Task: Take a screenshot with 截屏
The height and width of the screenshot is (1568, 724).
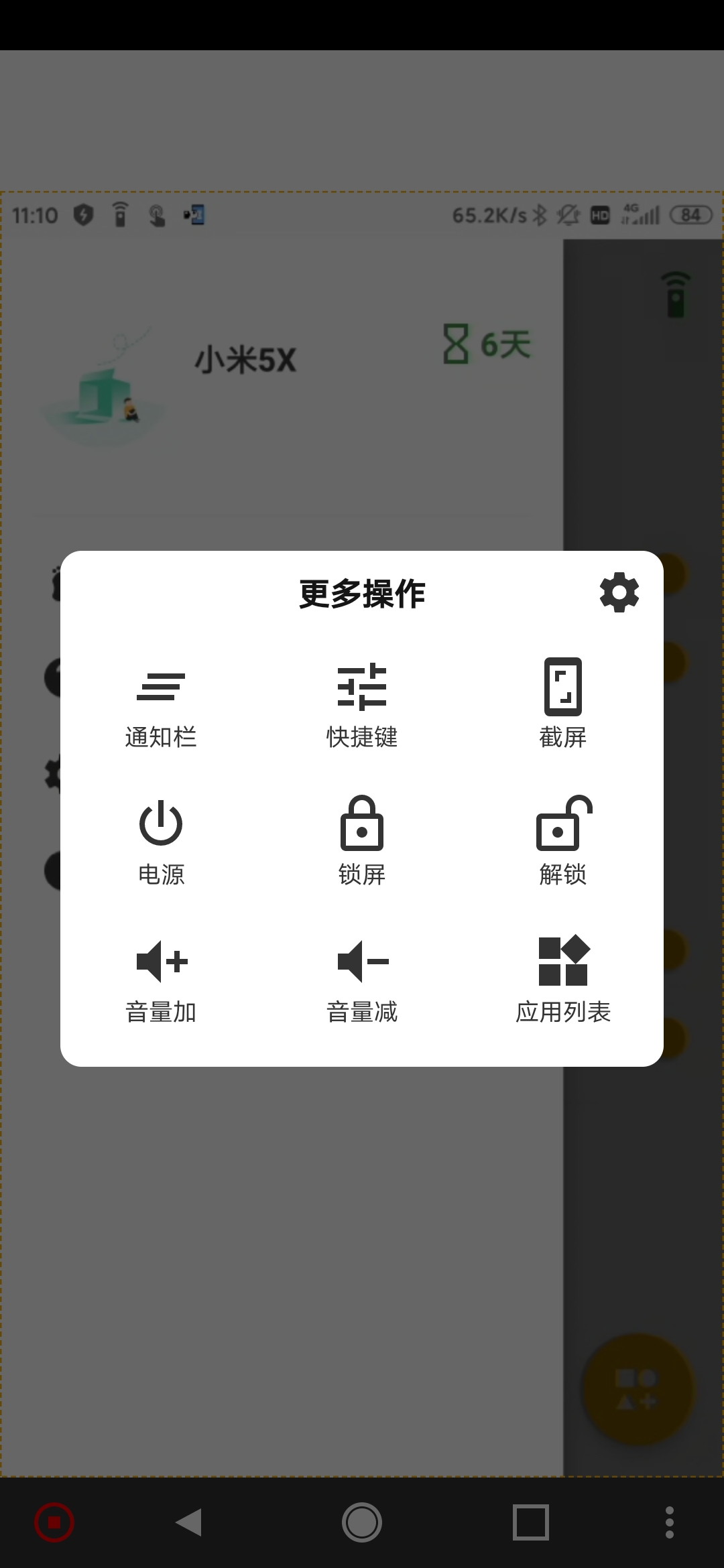Action: (563, 705)
